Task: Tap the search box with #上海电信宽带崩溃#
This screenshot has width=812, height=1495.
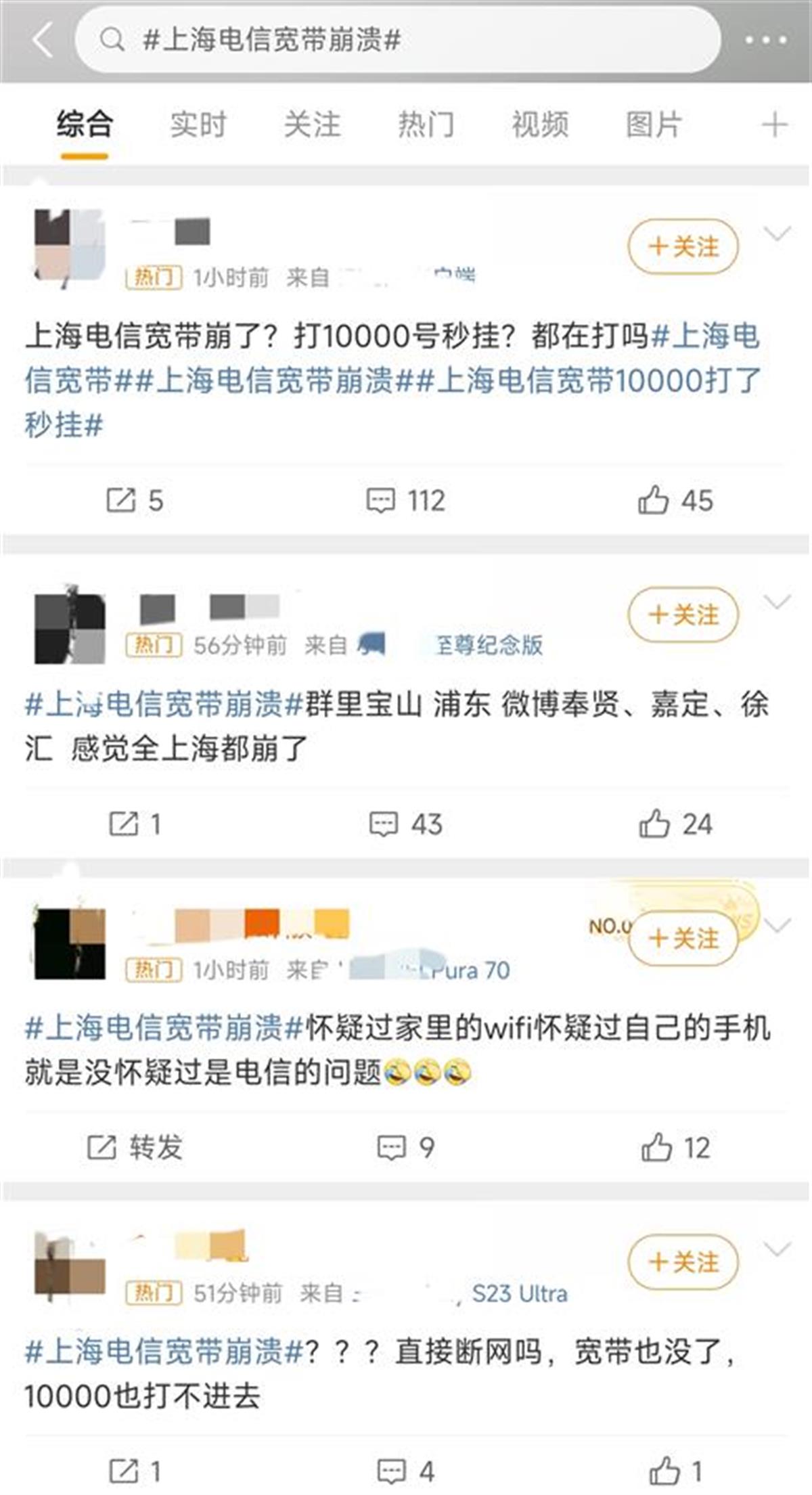Action: coord(398,40)
